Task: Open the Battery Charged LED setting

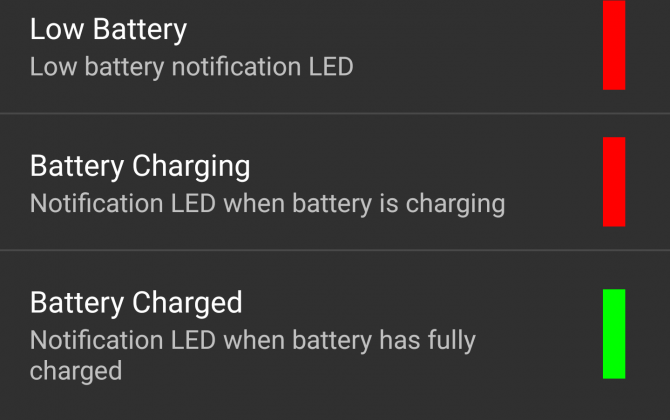Action: coord(252,335)
